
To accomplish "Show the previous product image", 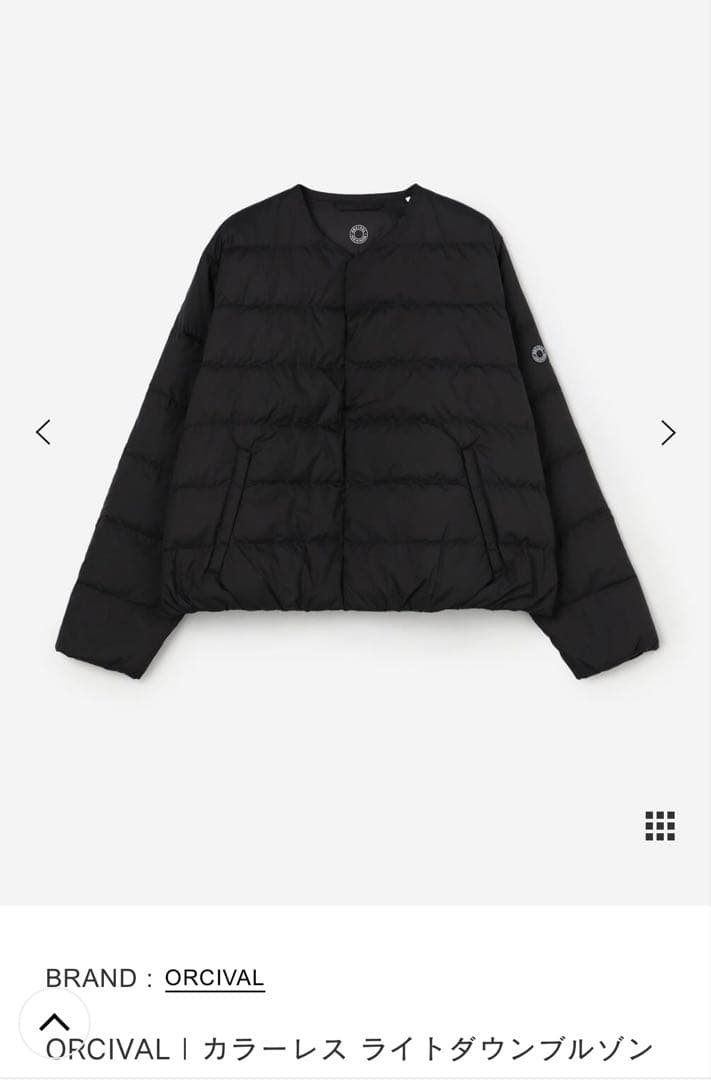I will (43, 432).
